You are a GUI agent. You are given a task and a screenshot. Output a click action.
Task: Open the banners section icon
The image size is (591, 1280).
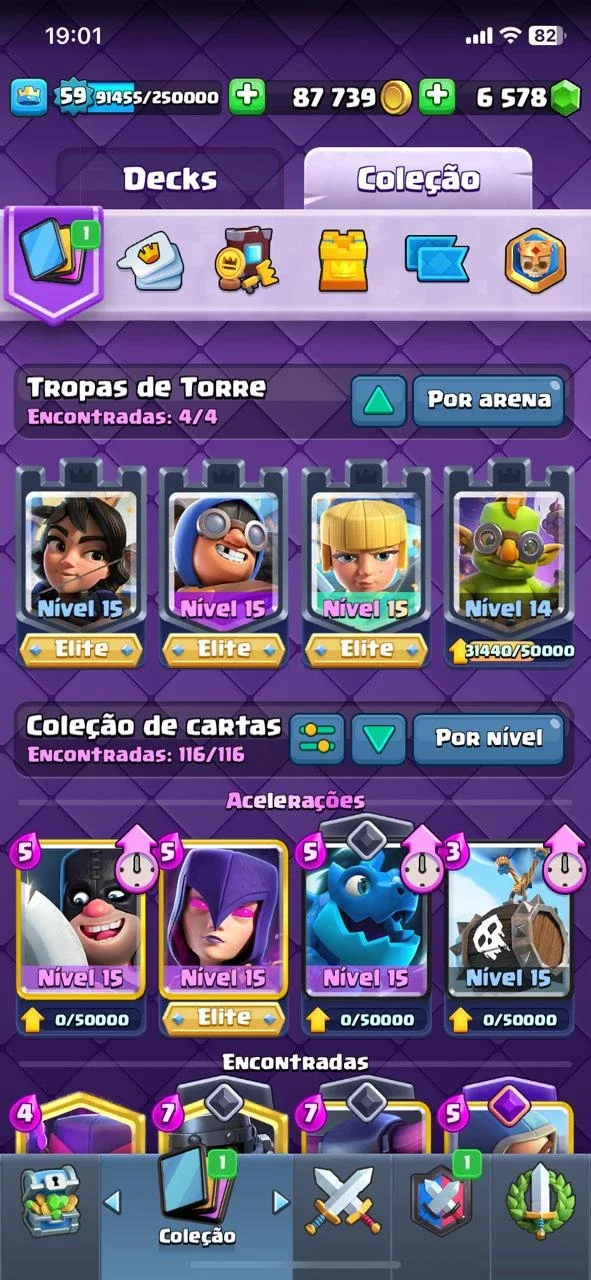point(437,259)
